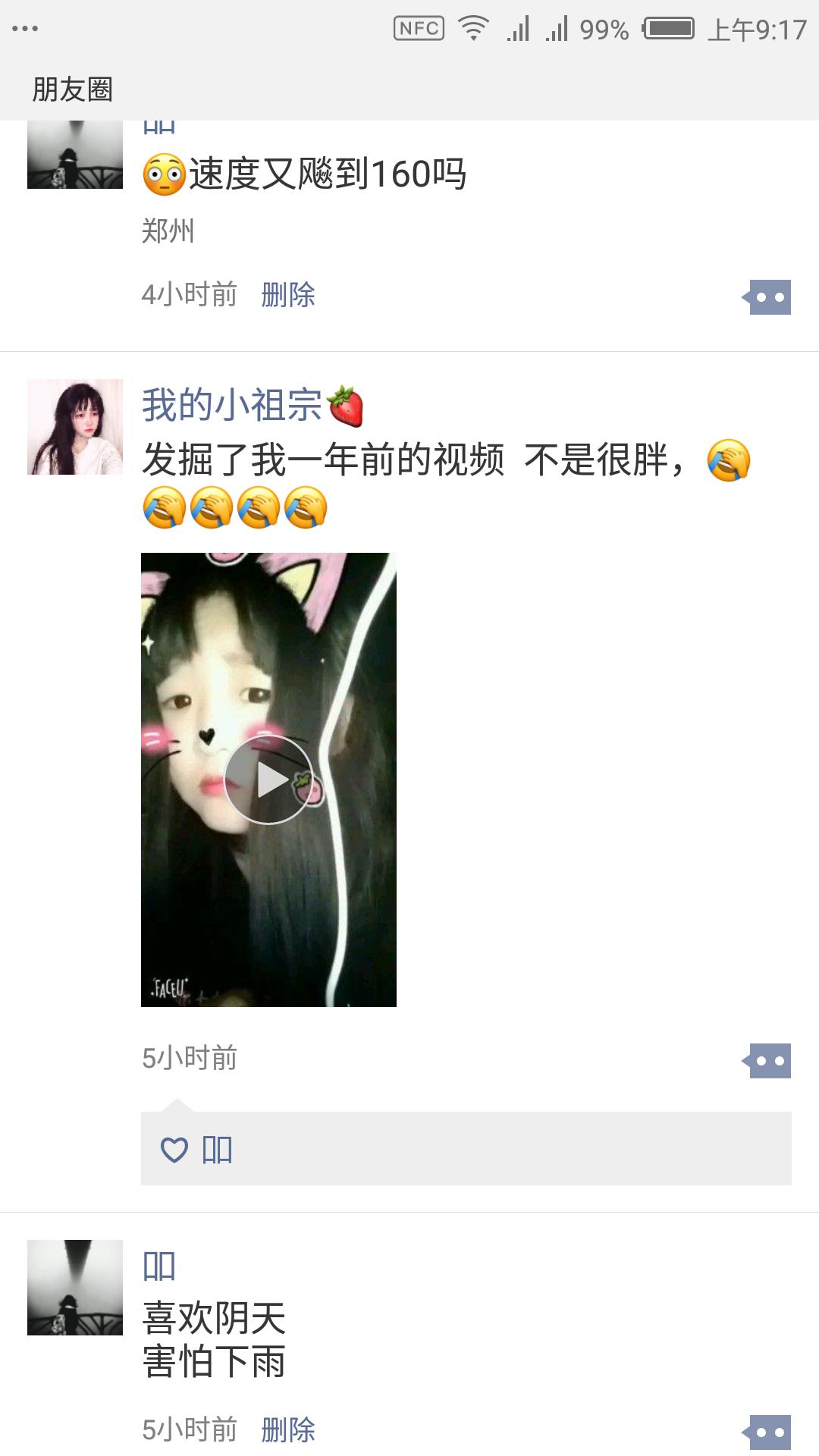The height and width of the screenshot is (1456, 819).
Task: Delete the 速度又飚到160吗 post
Action: [x=287, y=294]
